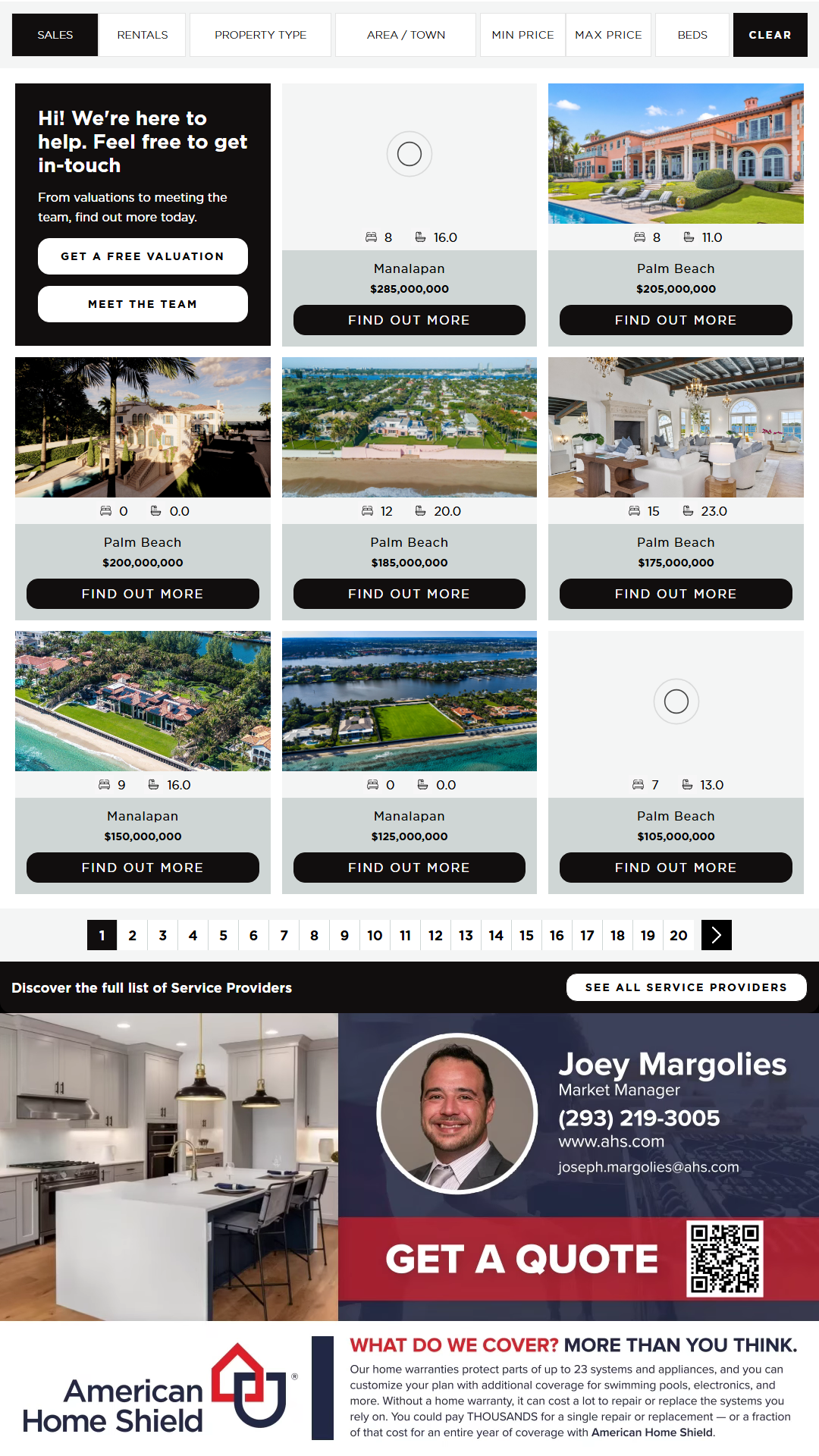Screen dimensions: 819x1456
Task: Find out more on $285,000,000 Manalapan listing
Action: [x=409, y=320]
